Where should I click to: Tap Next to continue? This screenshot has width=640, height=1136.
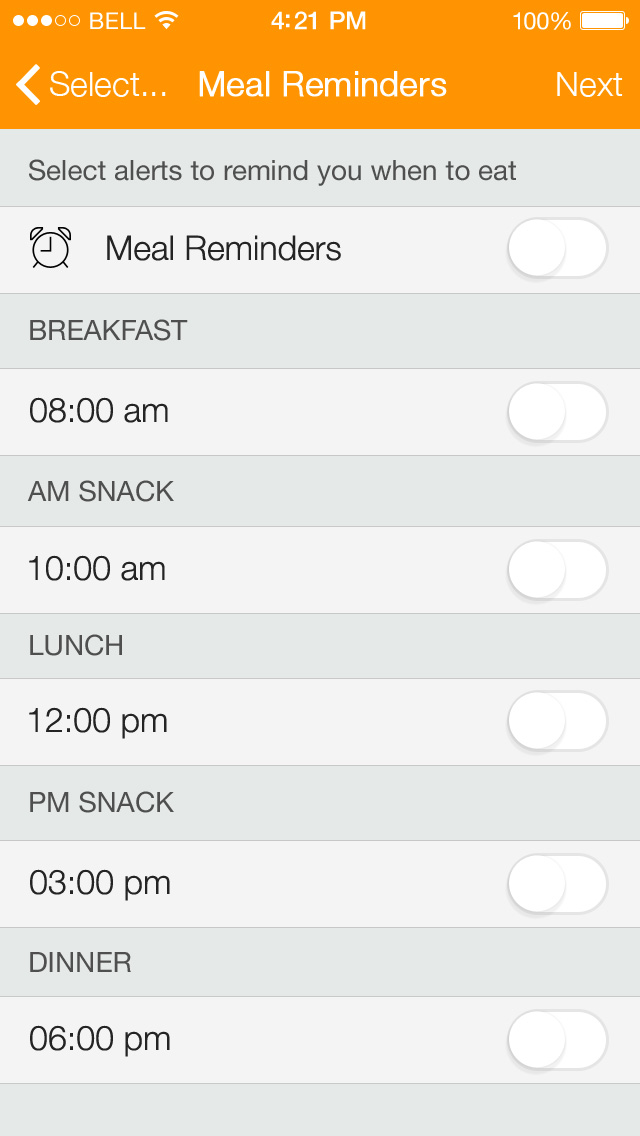[x=588, y=85]
